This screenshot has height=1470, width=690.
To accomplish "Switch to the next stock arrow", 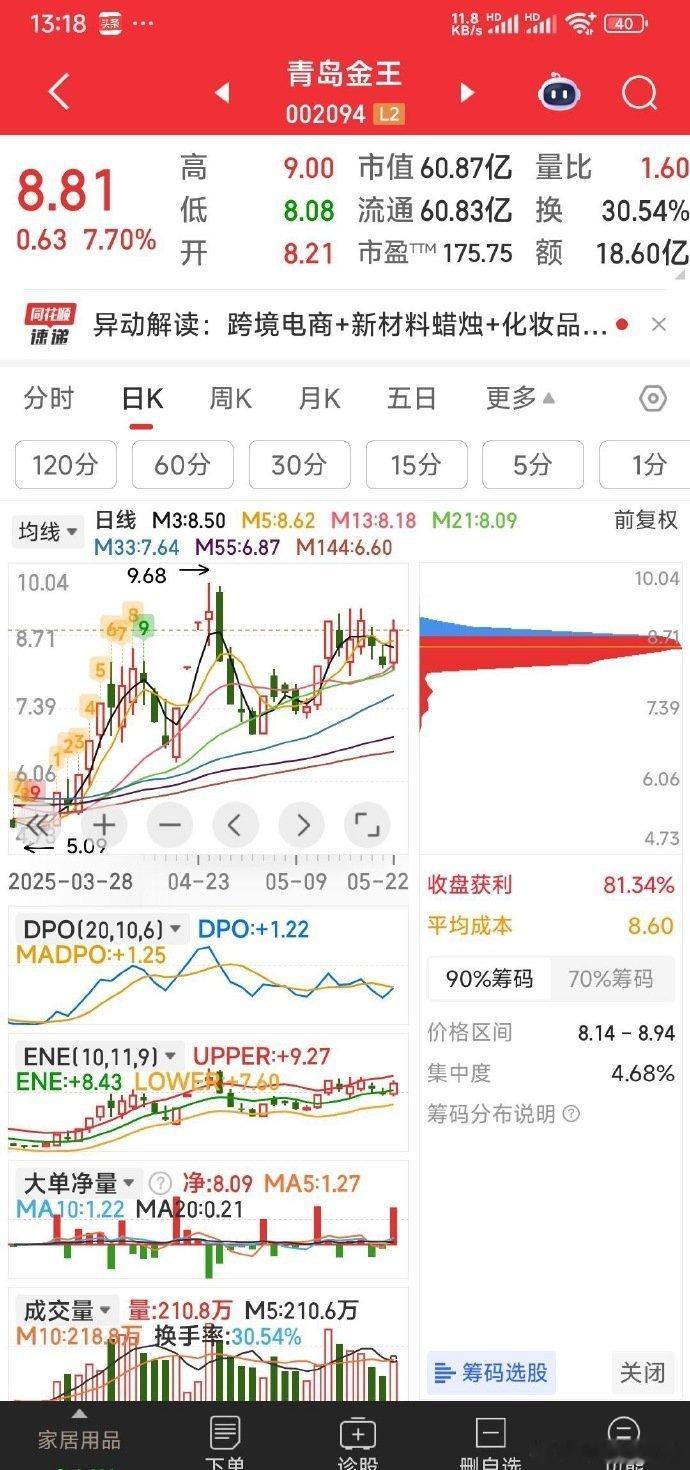I will [x=467, y=93].
